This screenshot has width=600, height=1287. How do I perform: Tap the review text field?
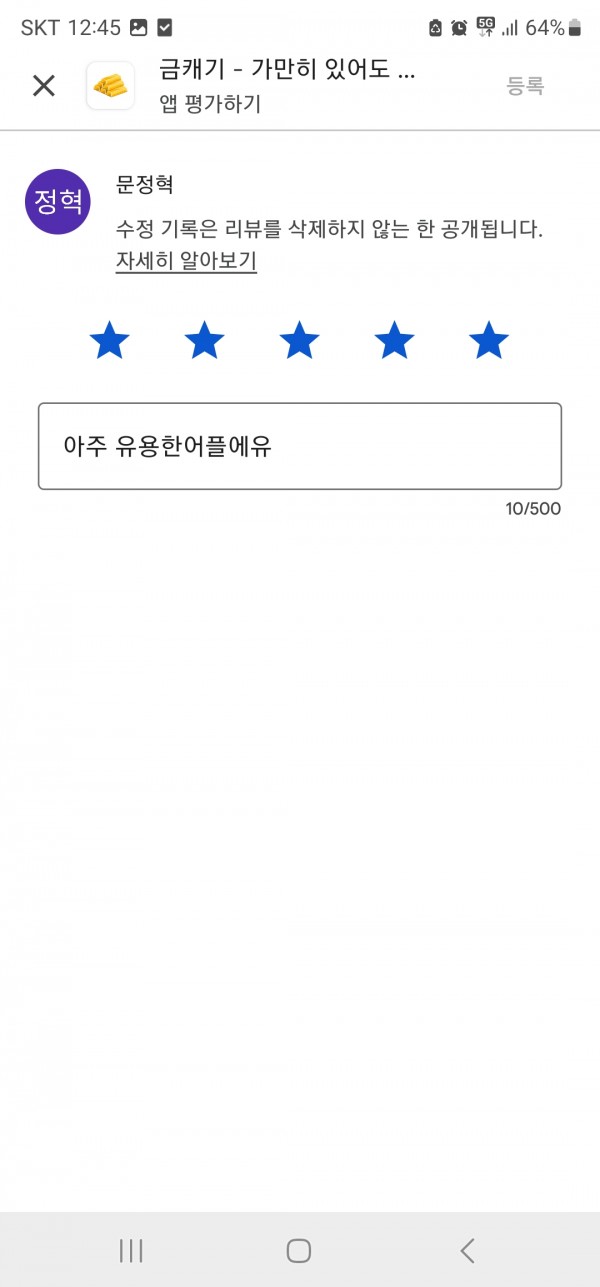pos(300,446)
